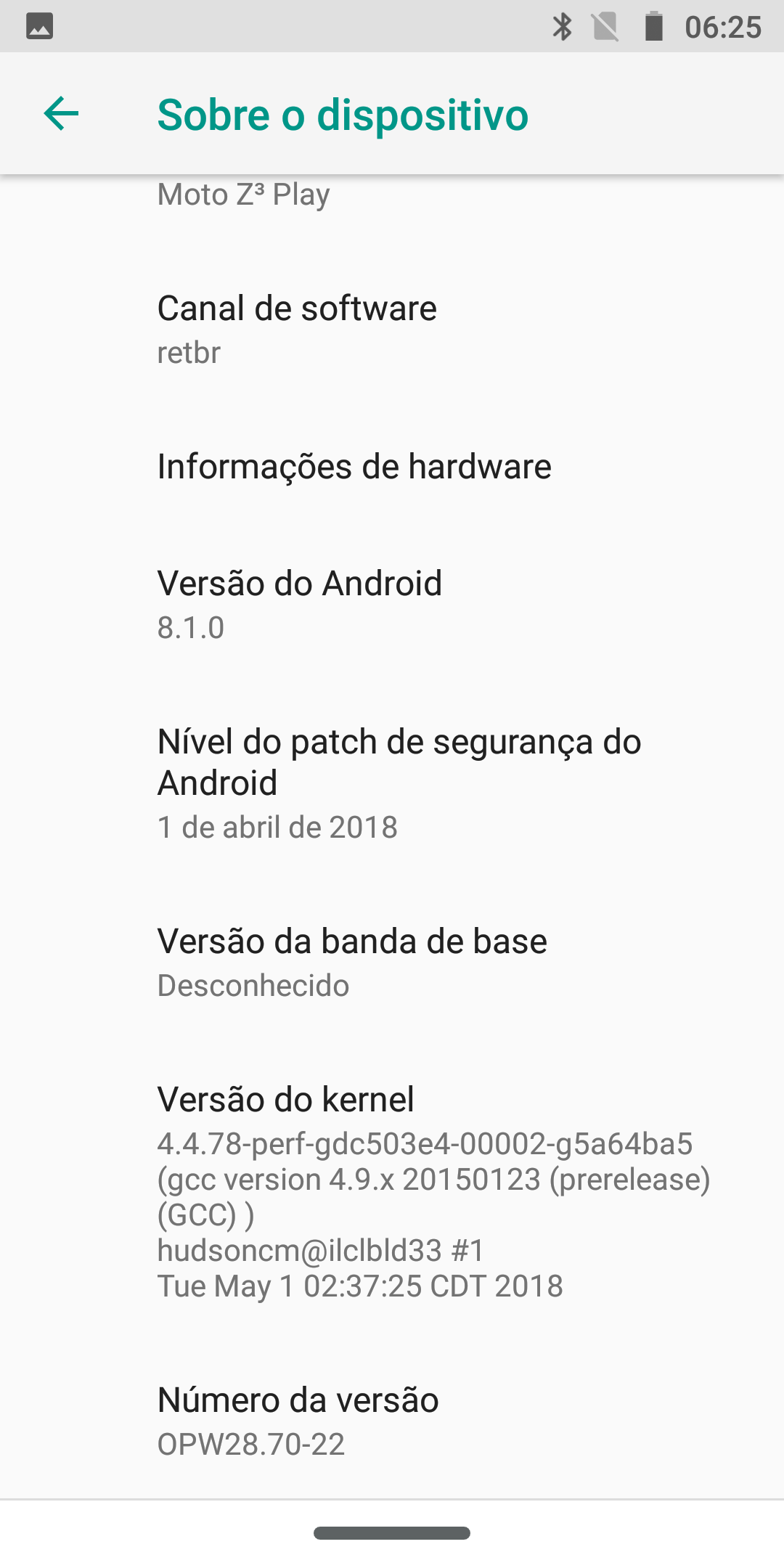Viewport: 784px width, 1568px height.
Task: Tap Versão do Android 8.1.0
Action: click(392, 605)
